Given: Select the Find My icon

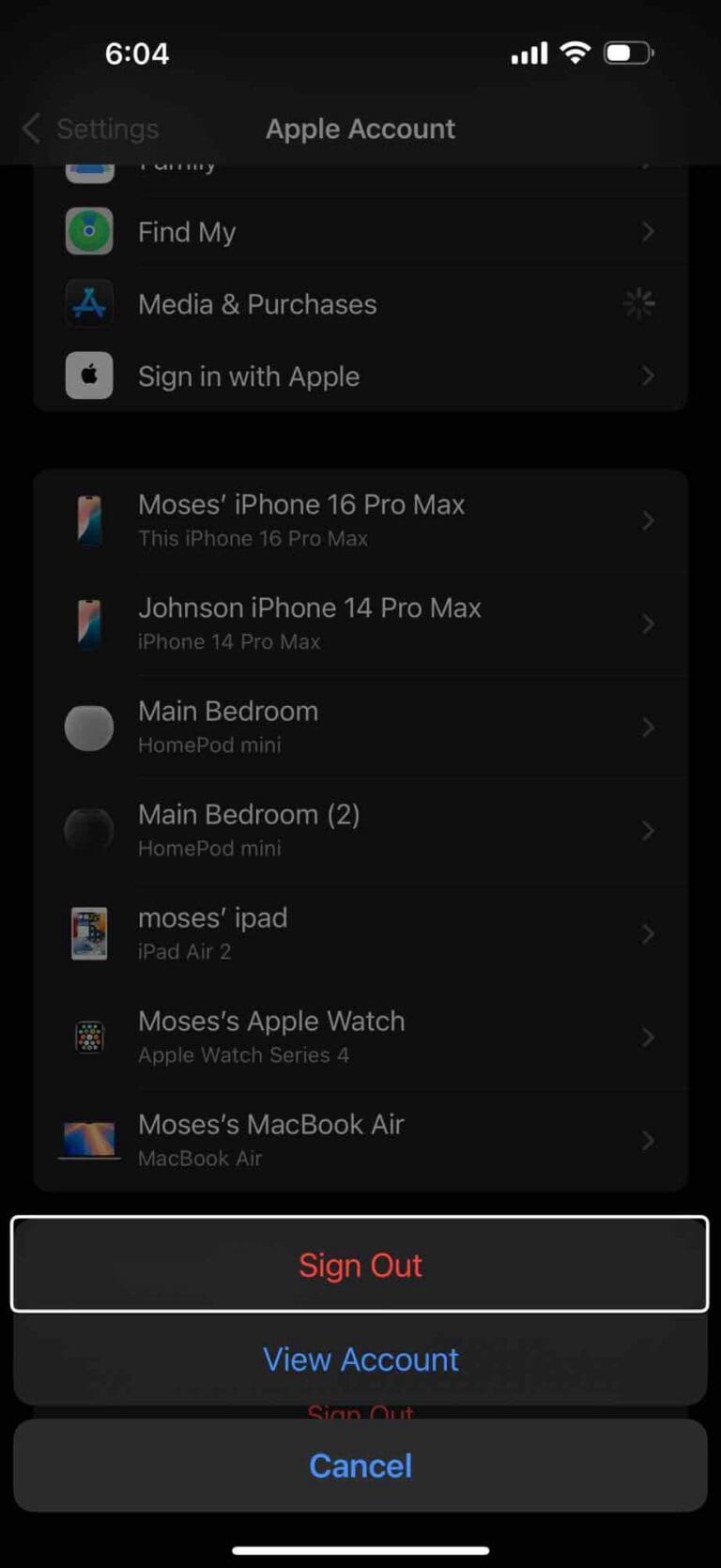Looking at the screenshot, I should [x=88, y=231].
